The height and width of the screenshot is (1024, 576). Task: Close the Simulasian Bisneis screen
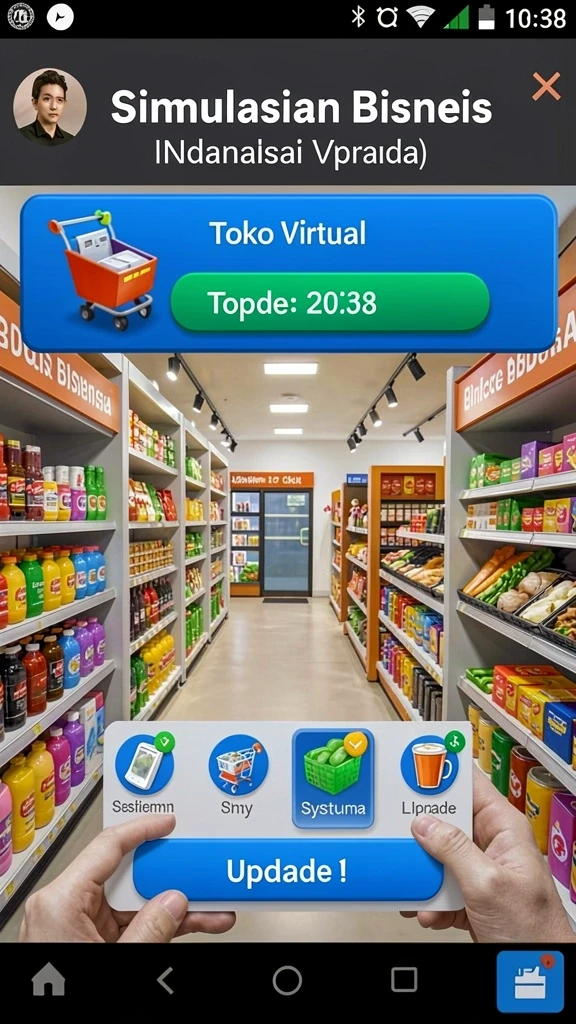coord(546,87)
